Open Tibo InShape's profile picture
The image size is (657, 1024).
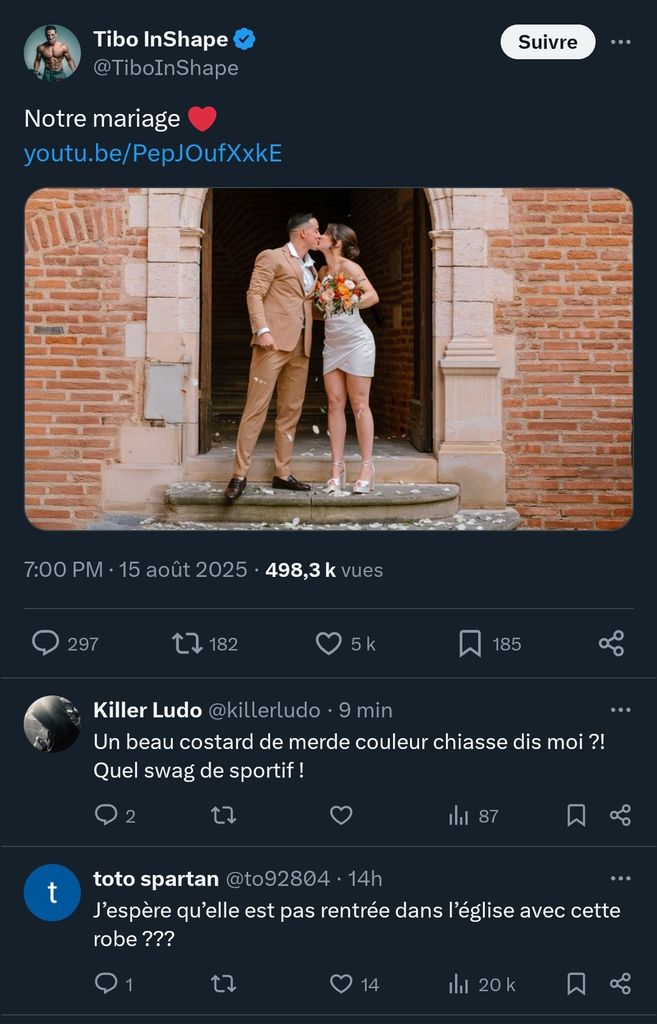52,53
